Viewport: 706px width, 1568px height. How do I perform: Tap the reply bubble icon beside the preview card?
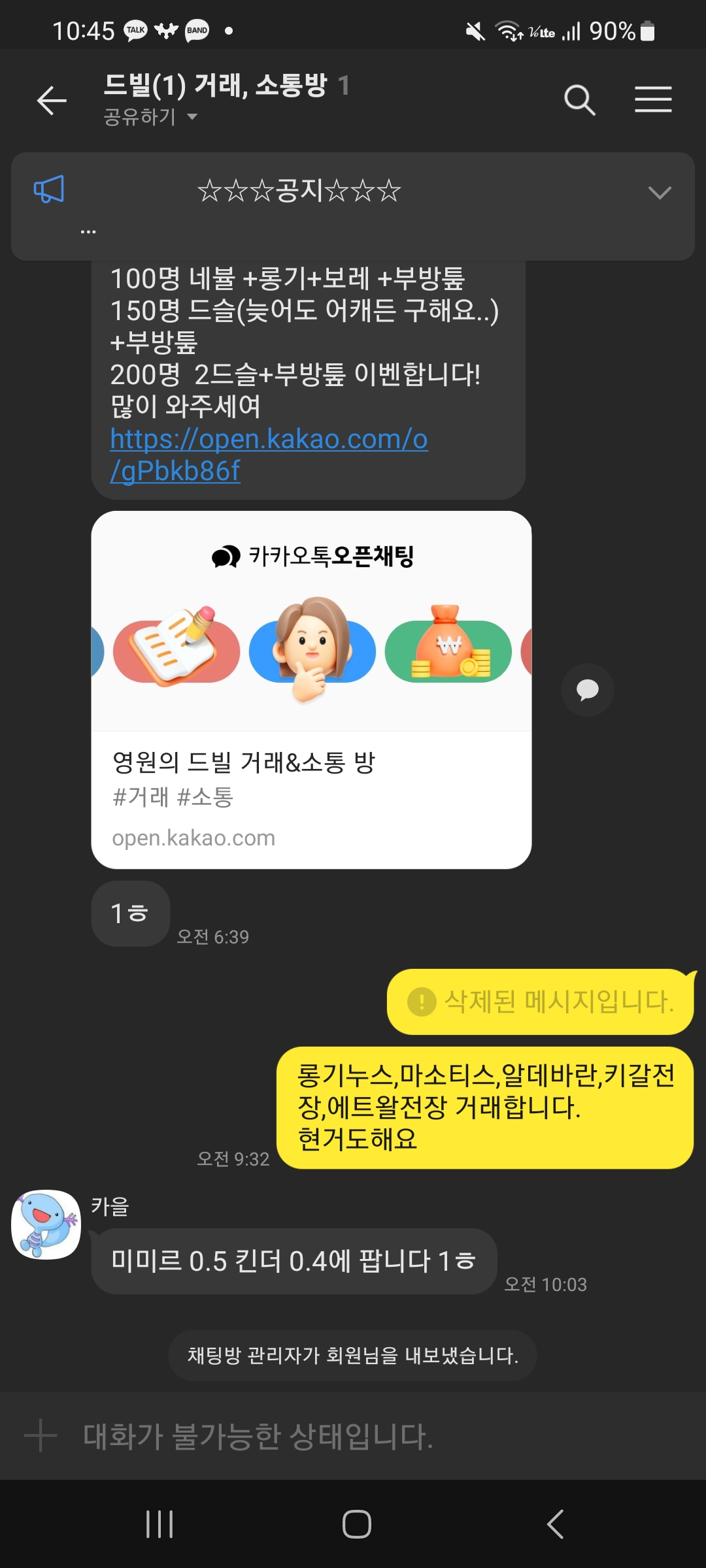tap(587, 690)
